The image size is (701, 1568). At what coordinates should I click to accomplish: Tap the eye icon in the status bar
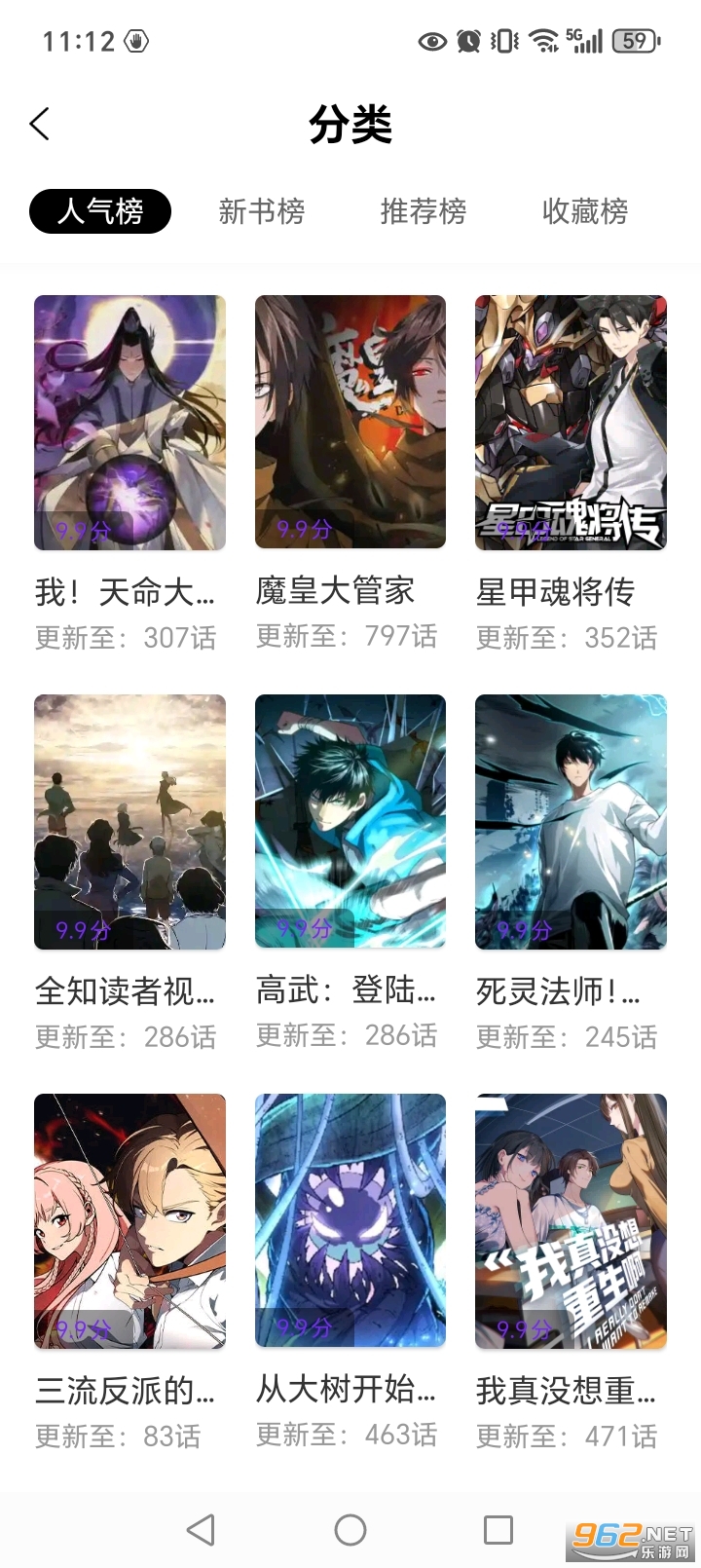430,41
